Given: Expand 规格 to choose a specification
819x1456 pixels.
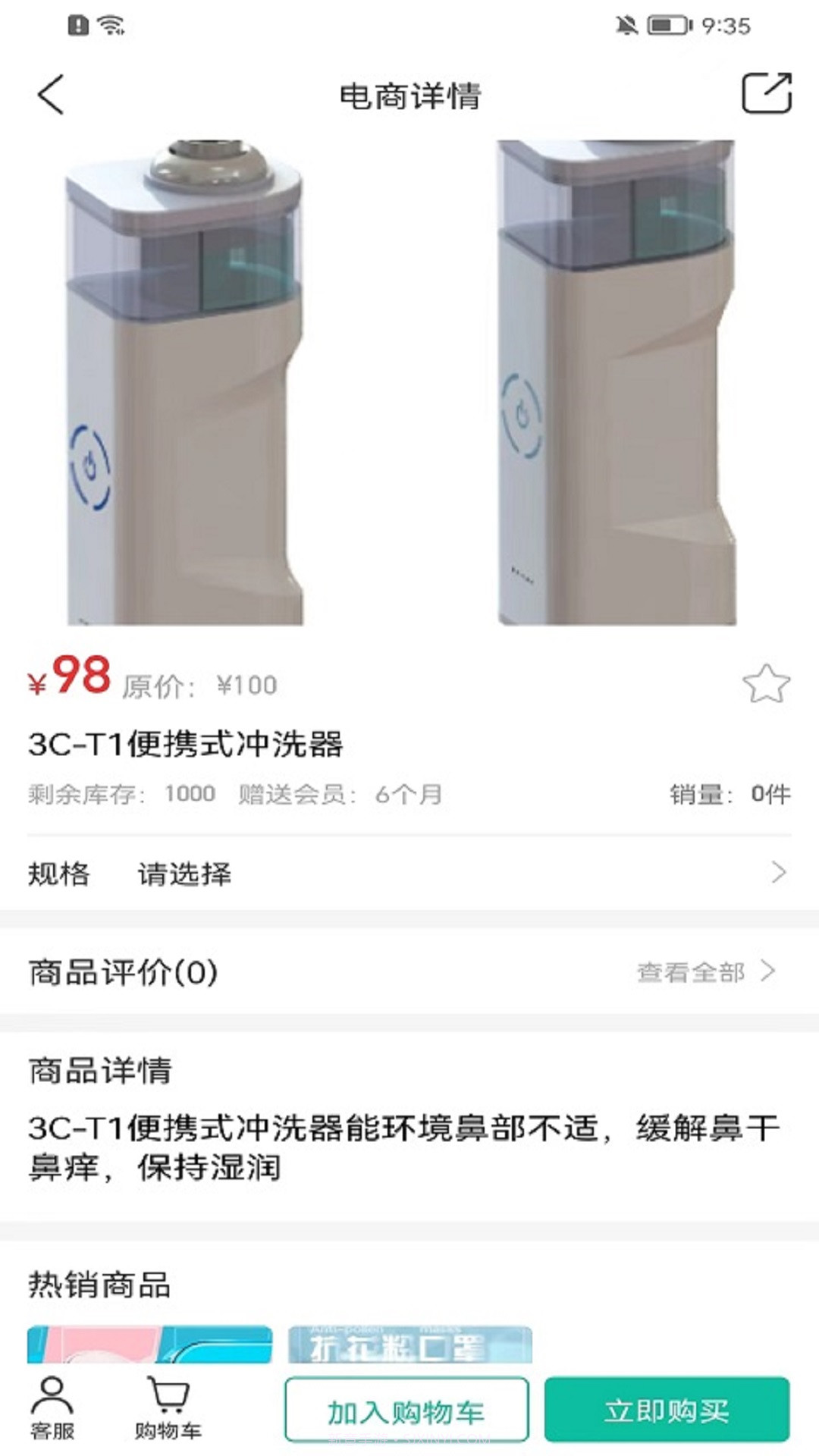Looking at the screenshot, I should [58, 874].
